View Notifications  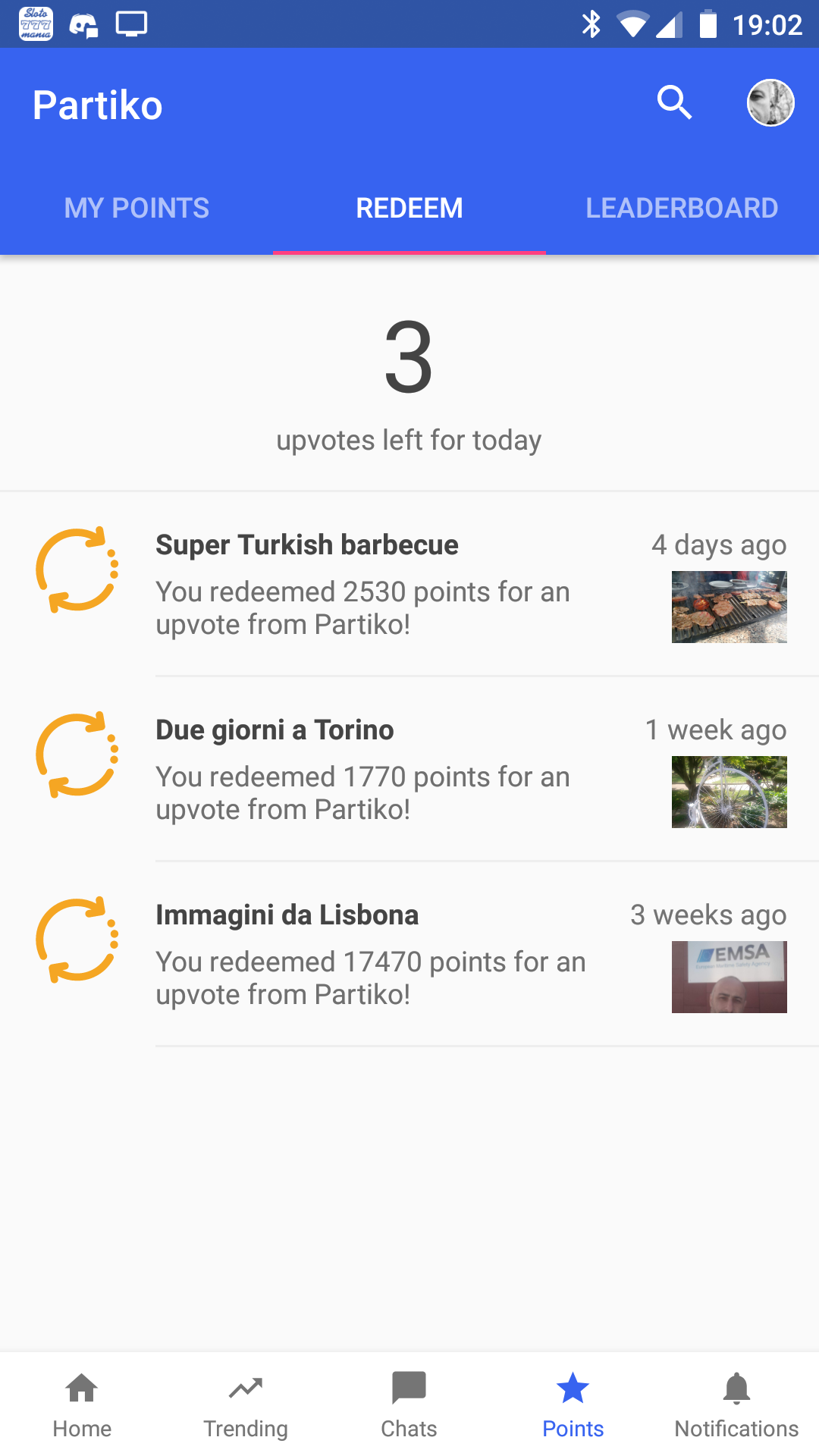click(x=736, y=1404)
